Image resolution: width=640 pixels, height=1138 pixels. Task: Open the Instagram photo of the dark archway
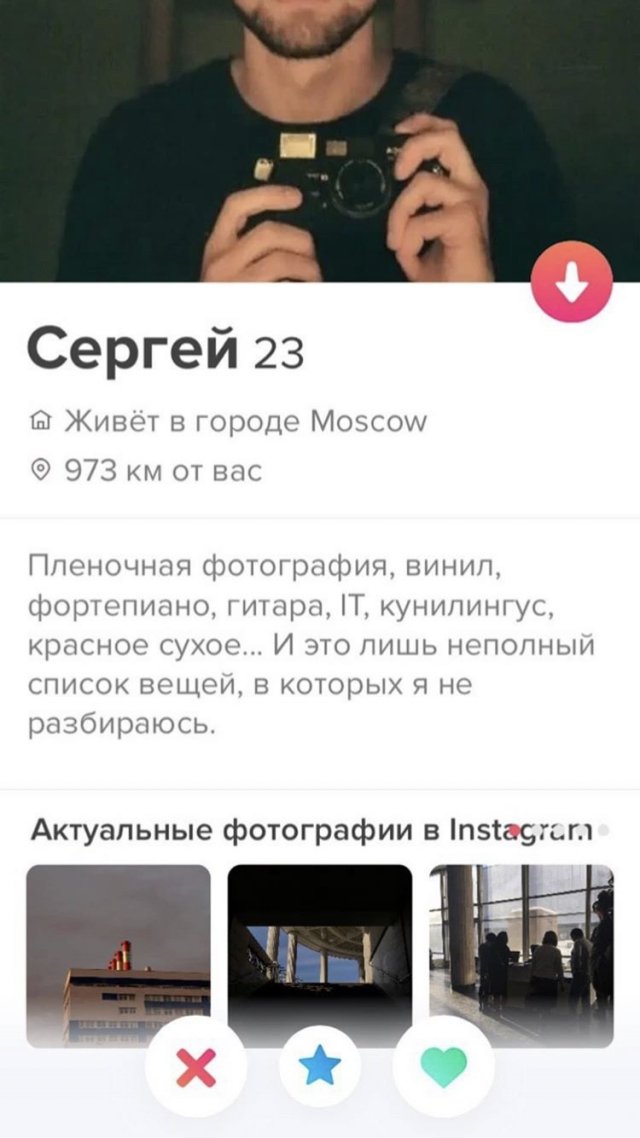pyautogui.click(x=320, y=945)
